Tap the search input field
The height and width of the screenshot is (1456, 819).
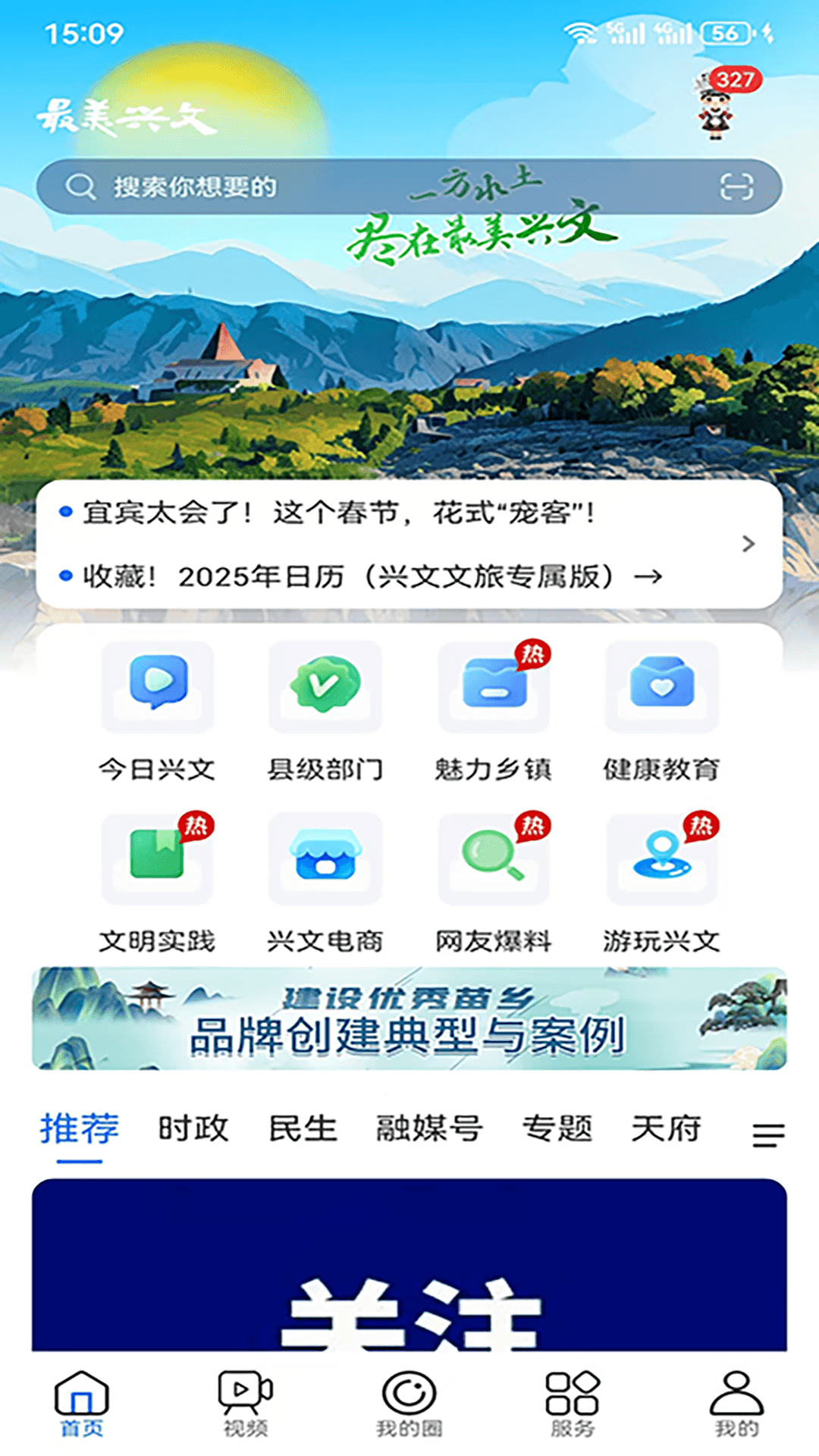[x=303, y=186]
